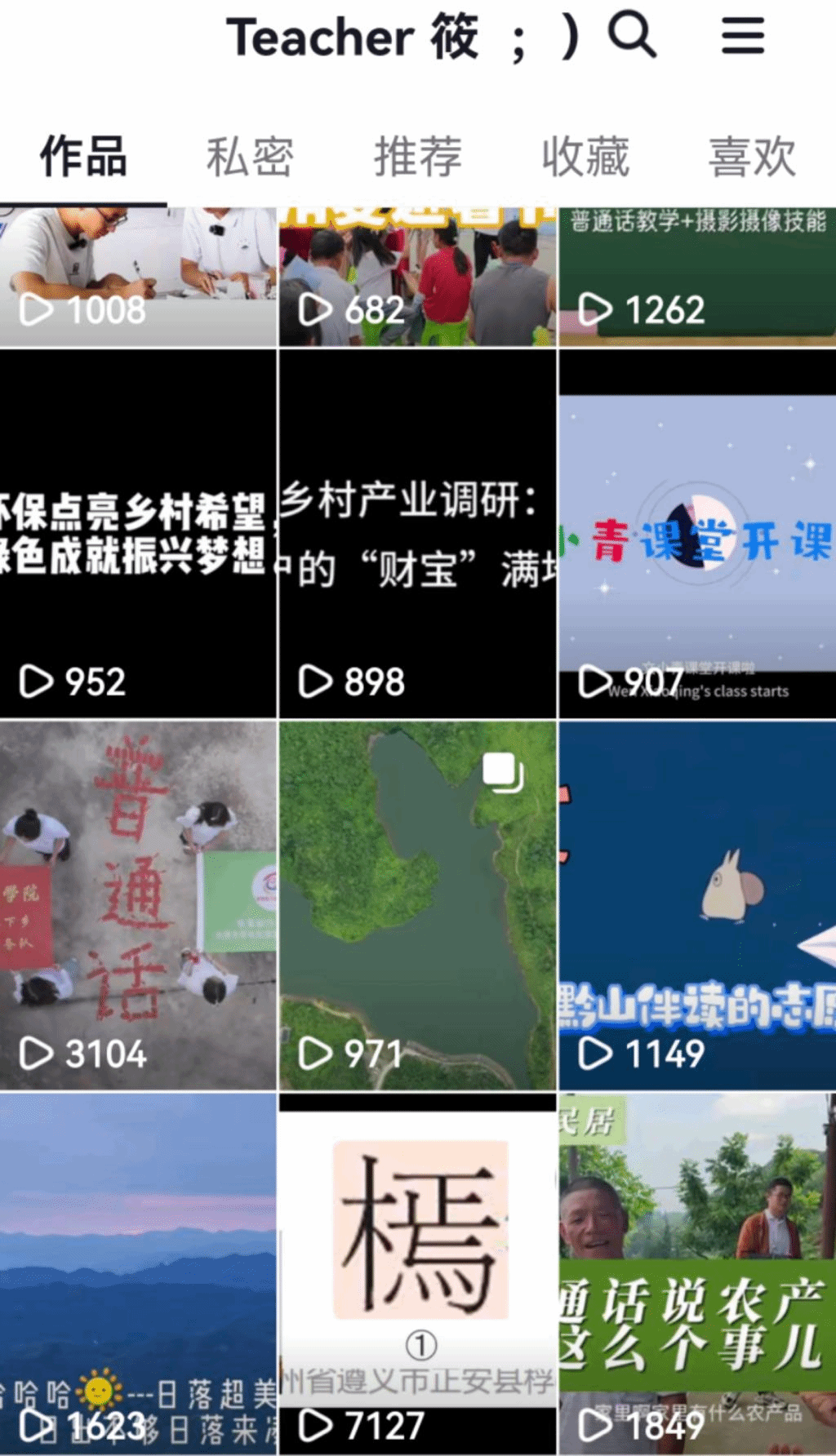Image resolution: width=836 pixels, height=1456 pixels.
Task: Play the 说农产 video with 1849 plays
Action: point(697,1273)
